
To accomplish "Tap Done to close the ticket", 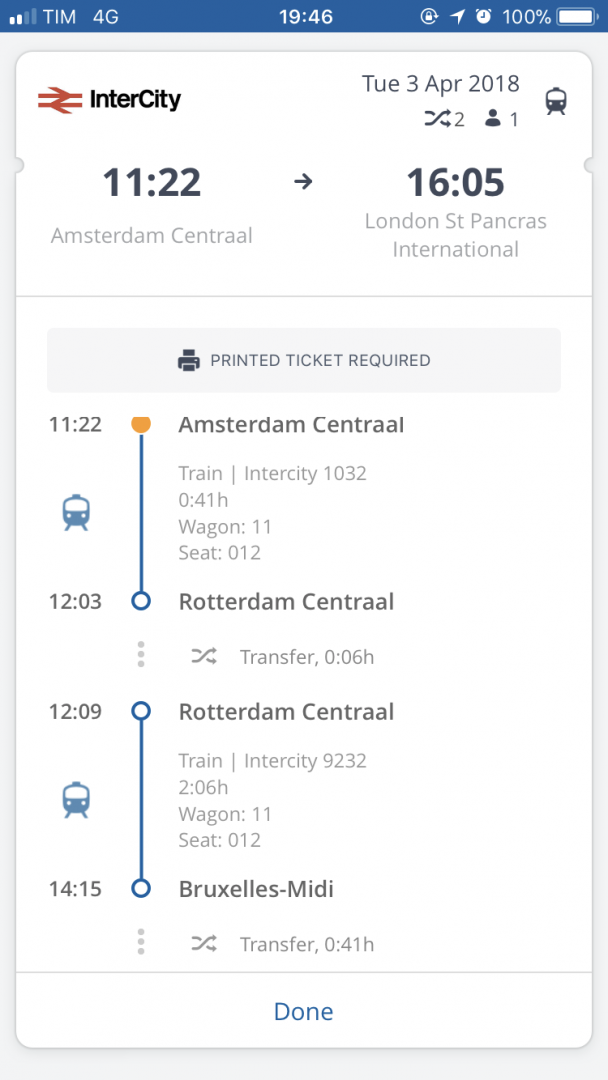I will pyautogui.click(x=304, y=1010).
